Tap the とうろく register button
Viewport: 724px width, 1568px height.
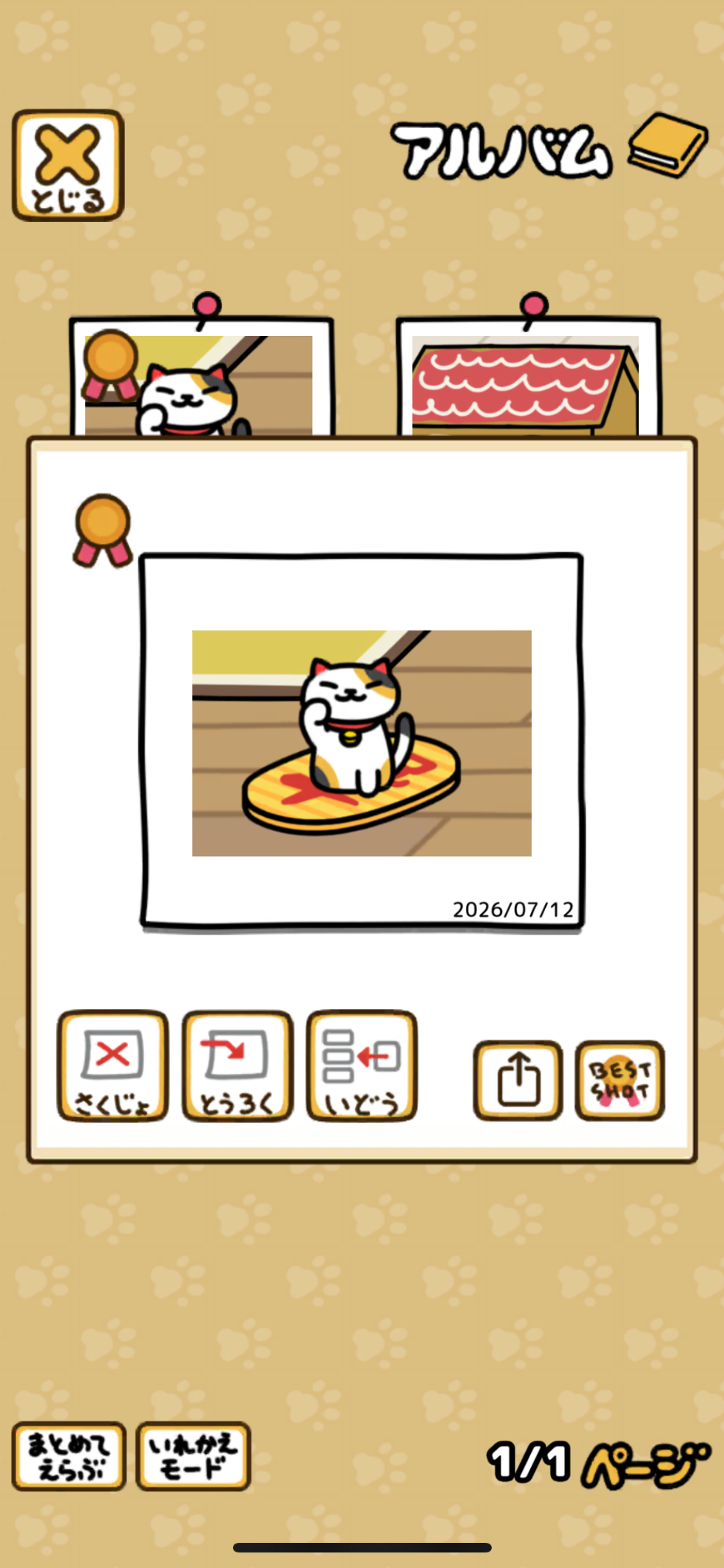[237, 1066]
